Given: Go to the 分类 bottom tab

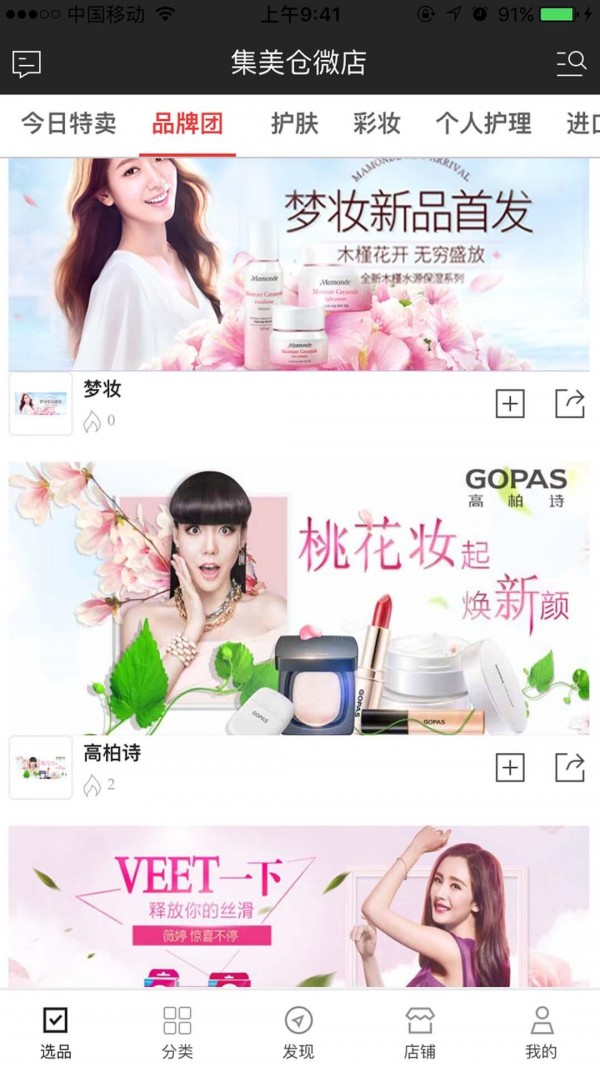Looking at the screenshot, I should click(177, 1032).
